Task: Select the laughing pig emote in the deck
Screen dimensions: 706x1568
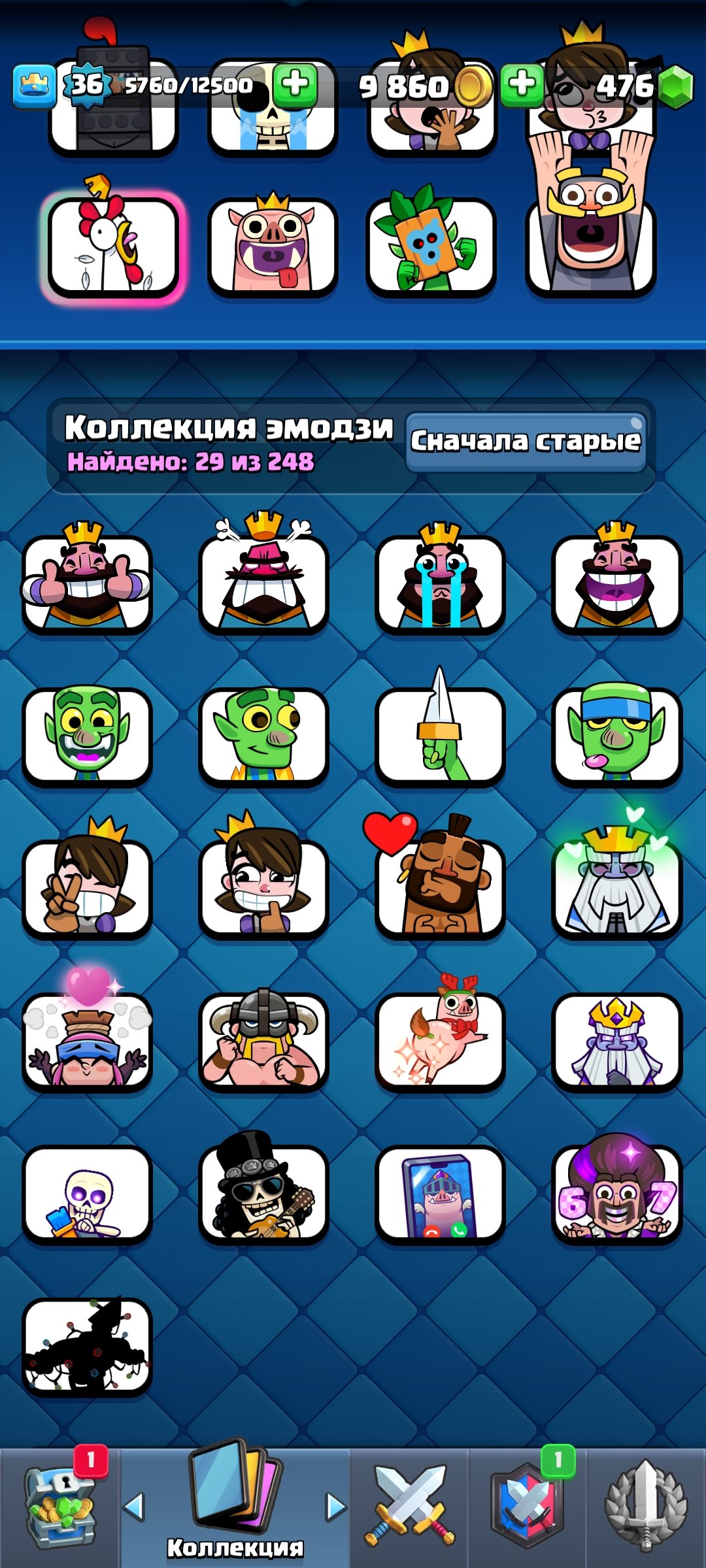Action: pyautogui.click(x=272, y=245)
